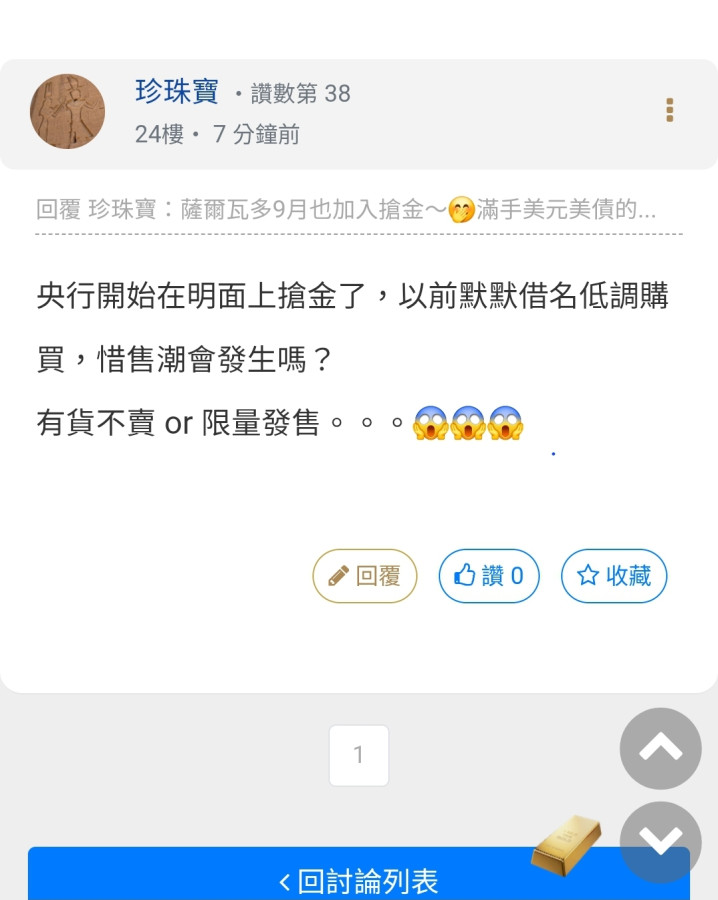Image resolution: width=718 pixels, height=900 pixels.
Task: Tap the 回覆 reply button
Action: pyautogui.click(x=365, y=576)
